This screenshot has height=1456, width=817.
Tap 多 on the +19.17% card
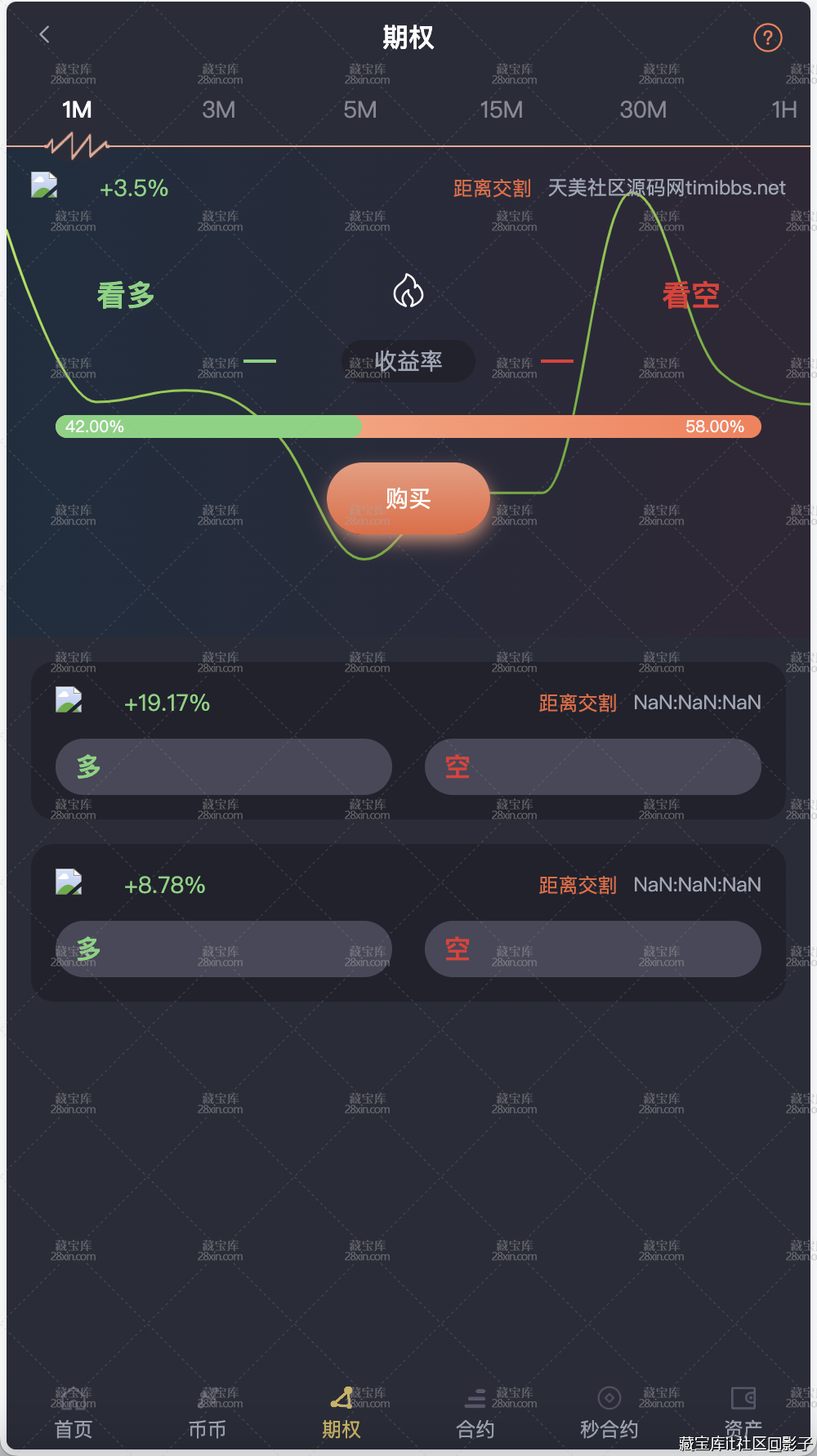click(223, 766)
